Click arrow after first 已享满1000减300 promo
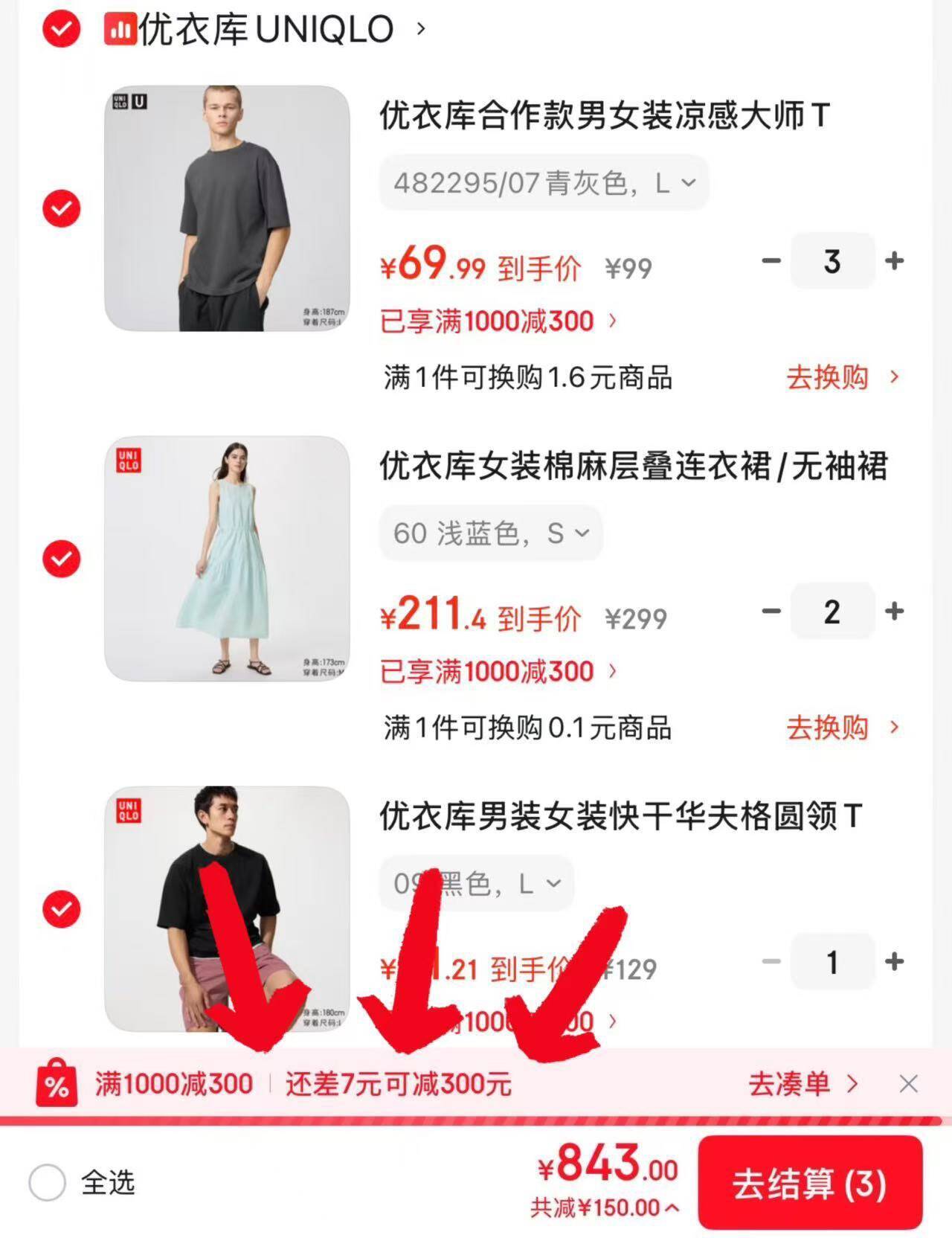Screen dimensions: 952x1238 (x=613, y=320)
